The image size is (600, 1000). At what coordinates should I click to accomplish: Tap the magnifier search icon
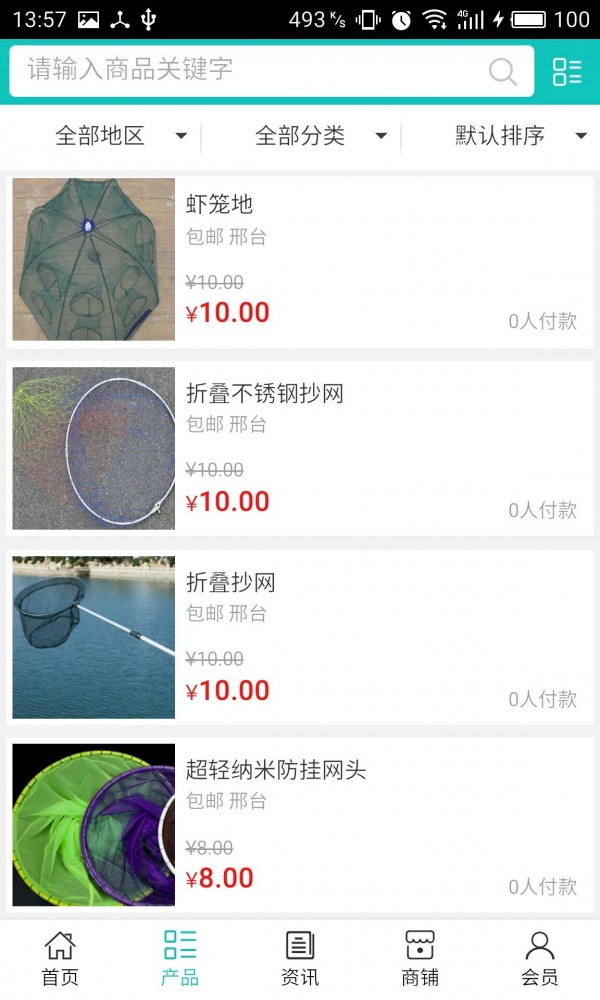click(502, 71)
